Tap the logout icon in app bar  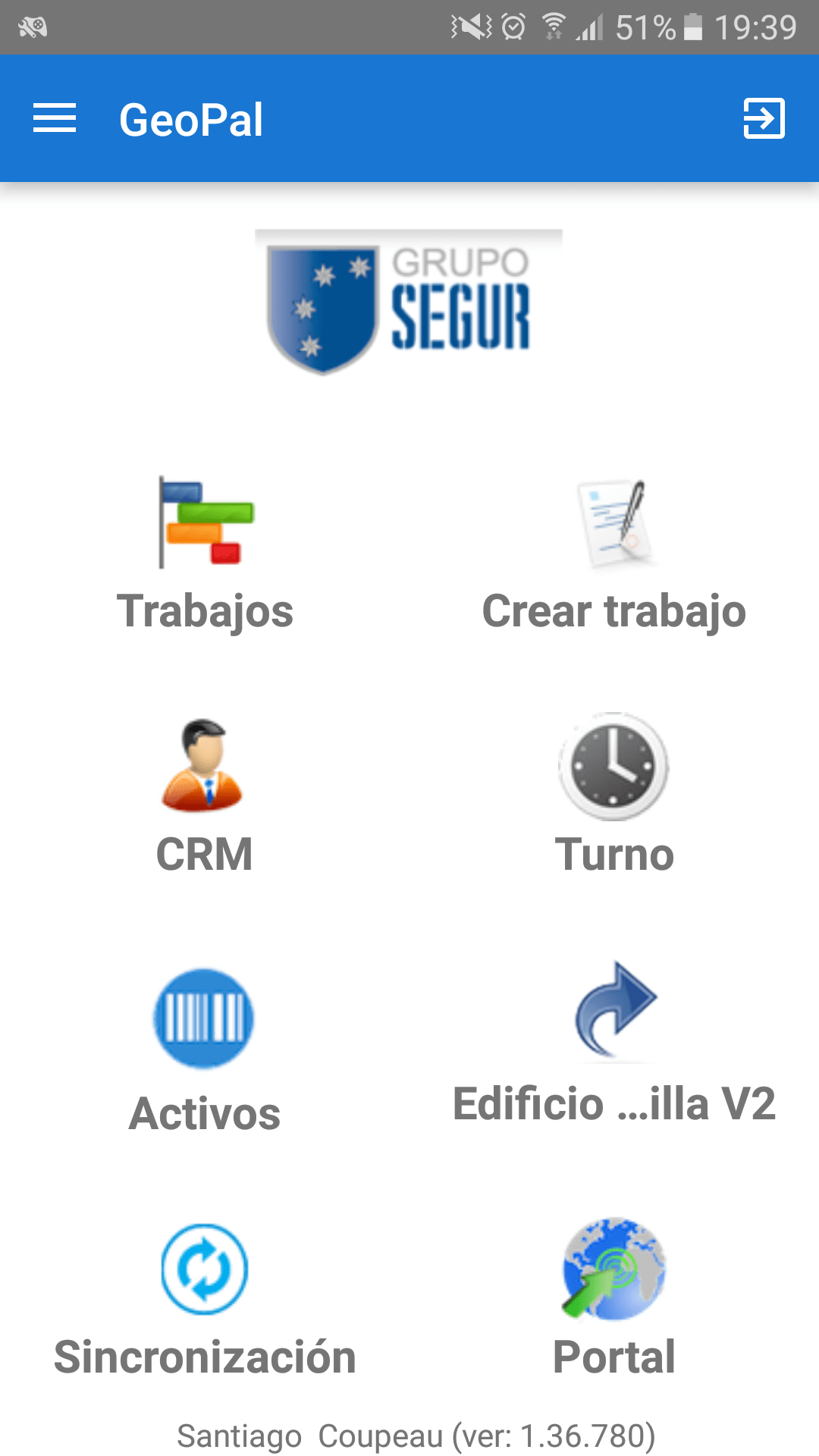764,118
